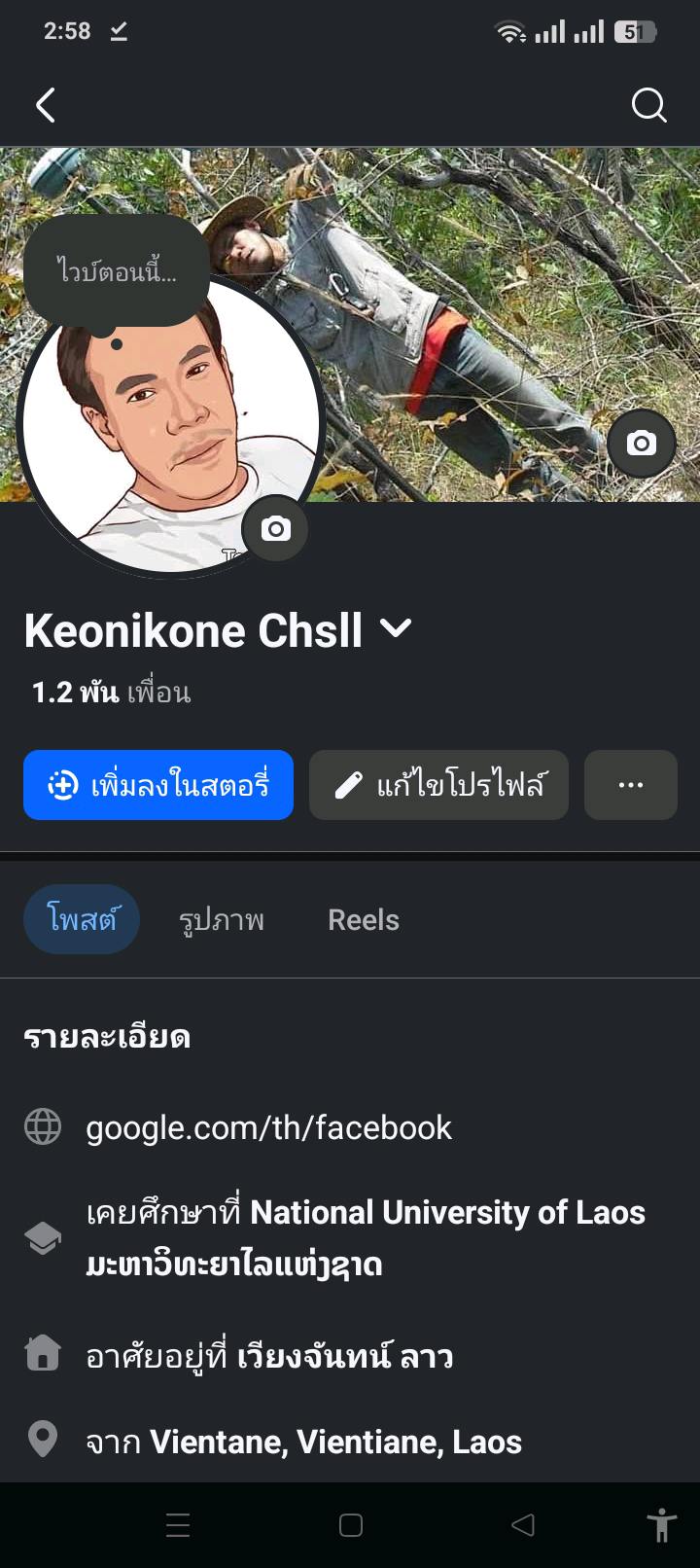Open the ไวบ์ตอนนี้ note bubble
Viewport: 700px width, 1568px height.
[x=117, y=271]
